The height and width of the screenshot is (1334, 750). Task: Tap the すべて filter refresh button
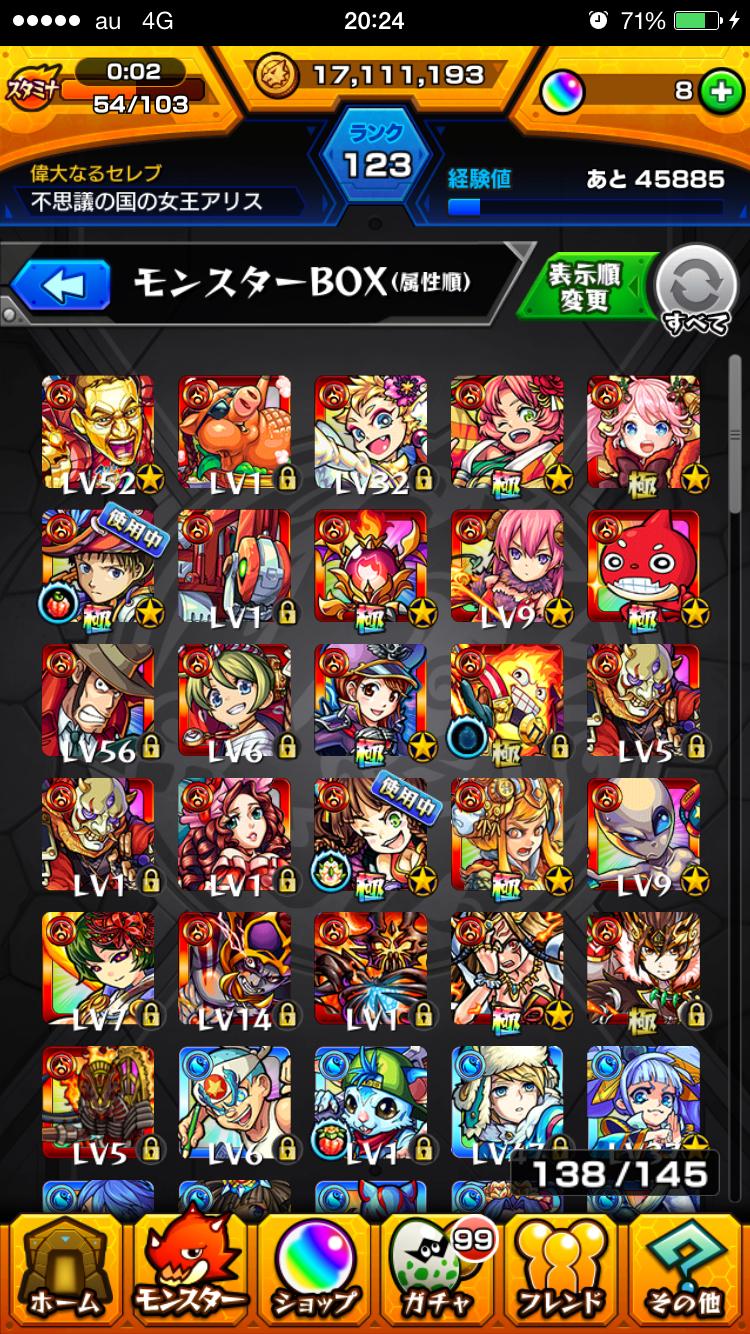(x=693, y=289)
